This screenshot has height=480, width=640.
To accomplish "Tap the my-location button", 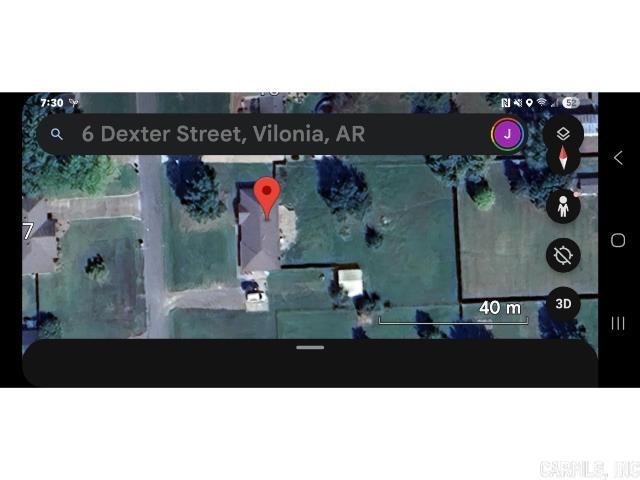I will point(563,255).
